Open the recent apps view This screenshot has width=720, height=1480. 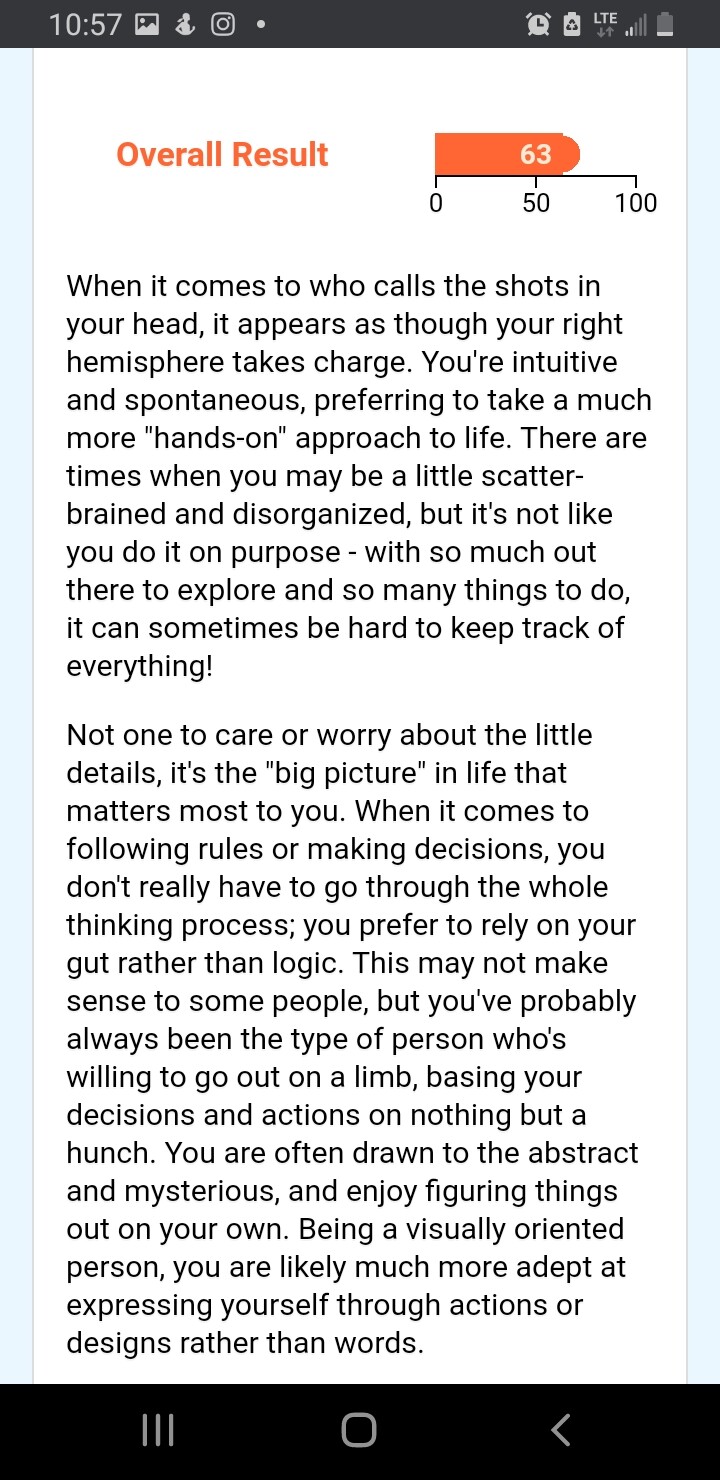click(158, 1430)
